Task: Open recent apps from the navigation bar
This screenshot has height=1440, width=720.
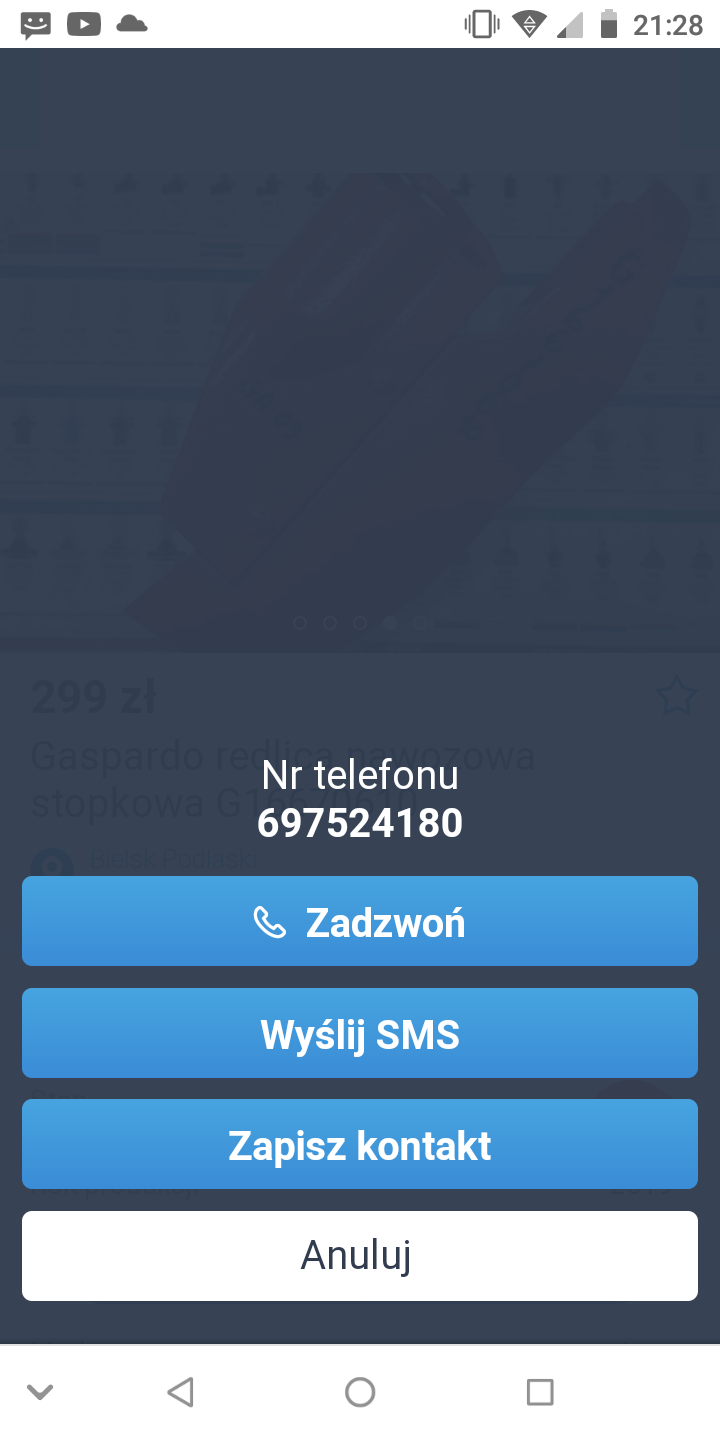Action: [540, 1392]
